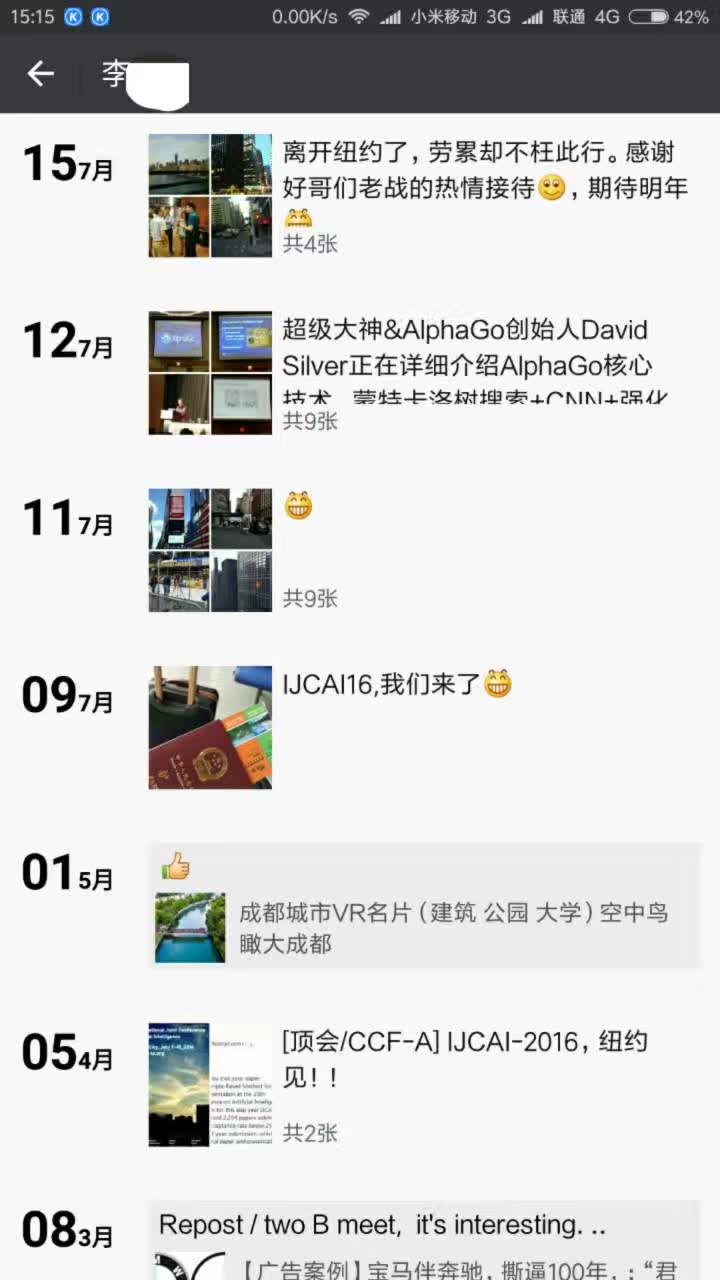Screen dimensions: 720x1280
Task: Open the April 5 IJCAI-2016 post
Action: pyautogui.click(x=464, y=1058)
